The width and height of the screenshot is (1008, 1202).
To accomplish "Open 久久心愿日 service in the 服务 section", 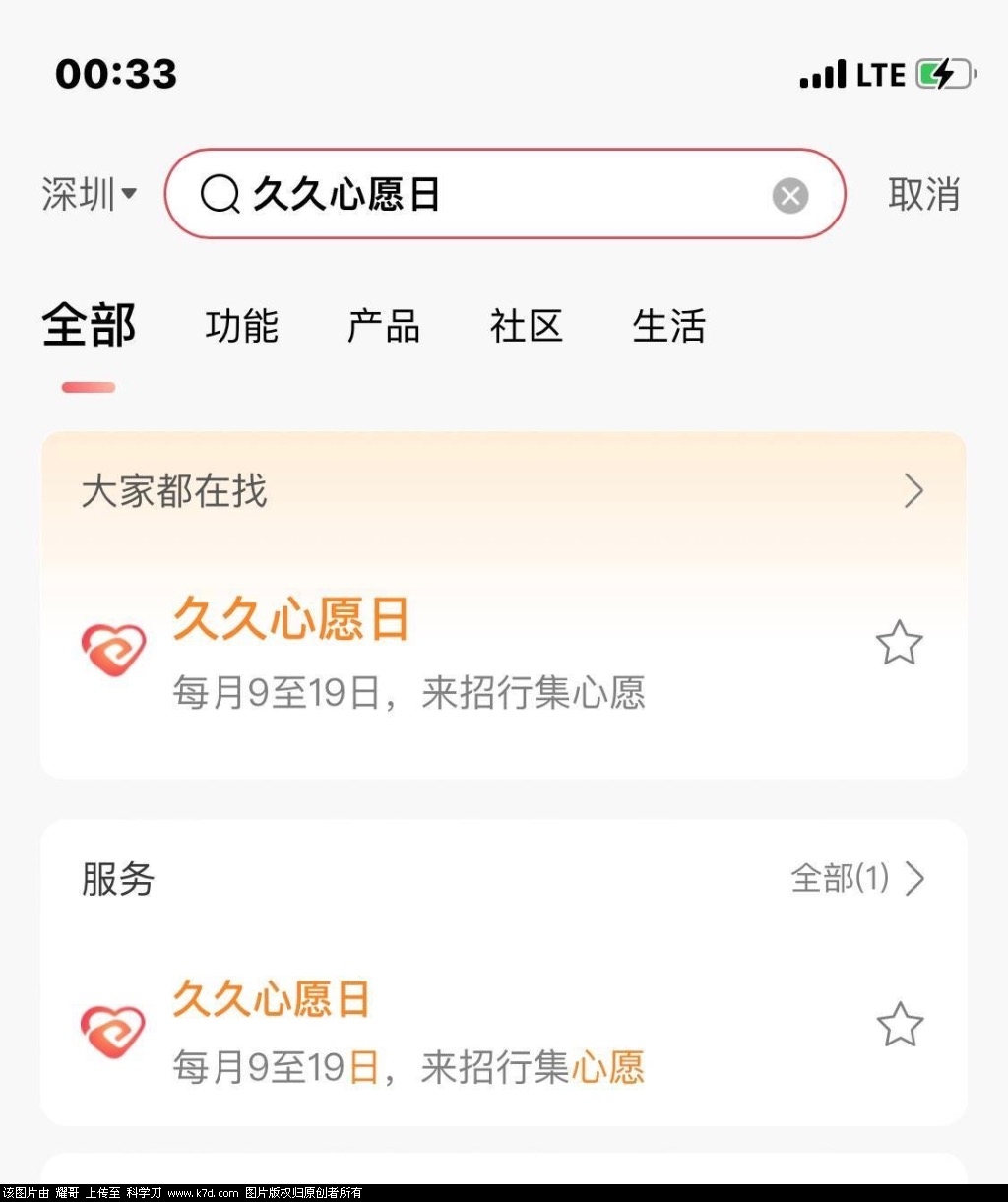I will 272,1000.
